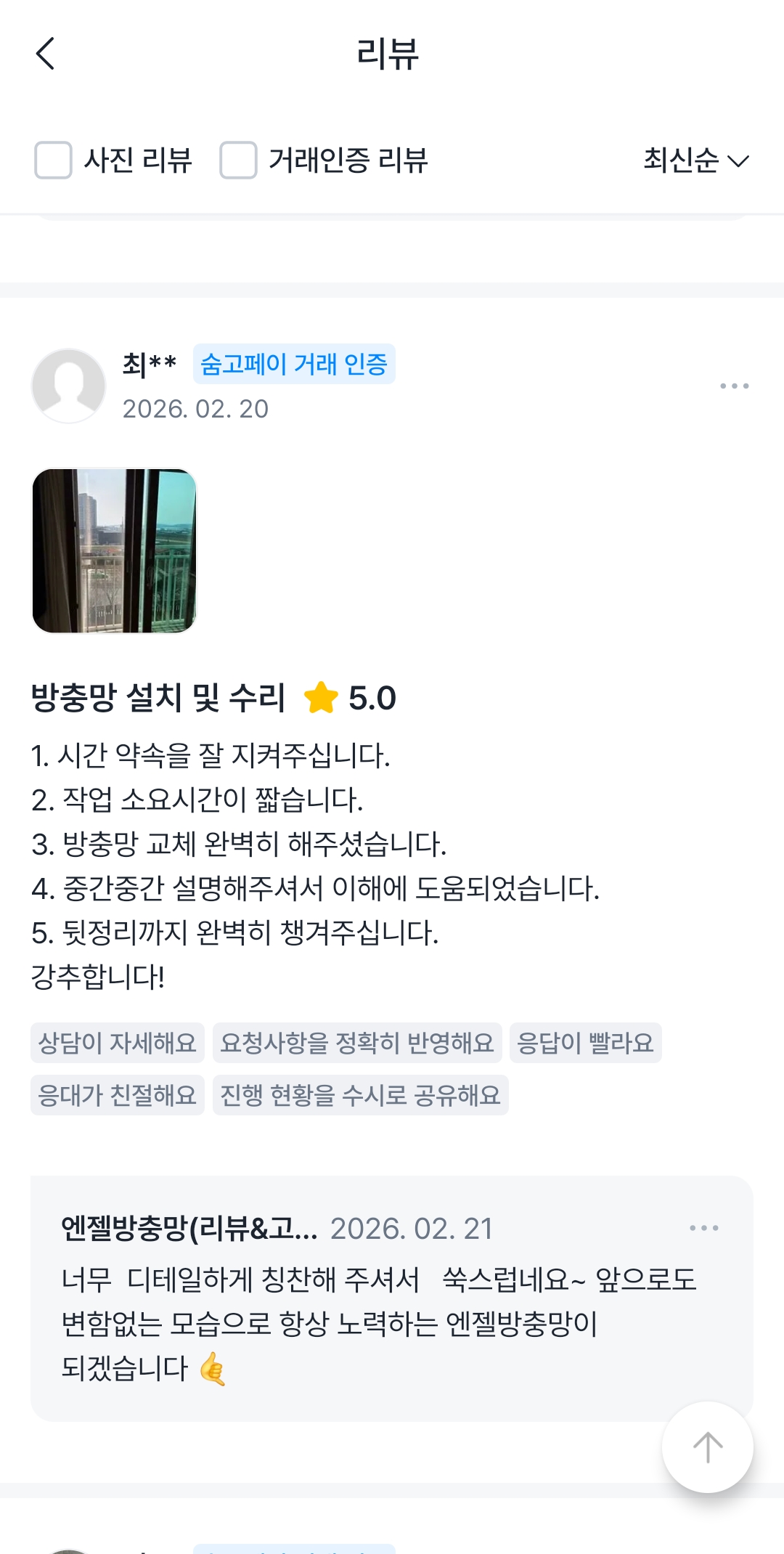The height and width of the screenshot is (1554, 784).
Task: Enable the 거래인증 리뷰 checkbox
Action: 238,160
